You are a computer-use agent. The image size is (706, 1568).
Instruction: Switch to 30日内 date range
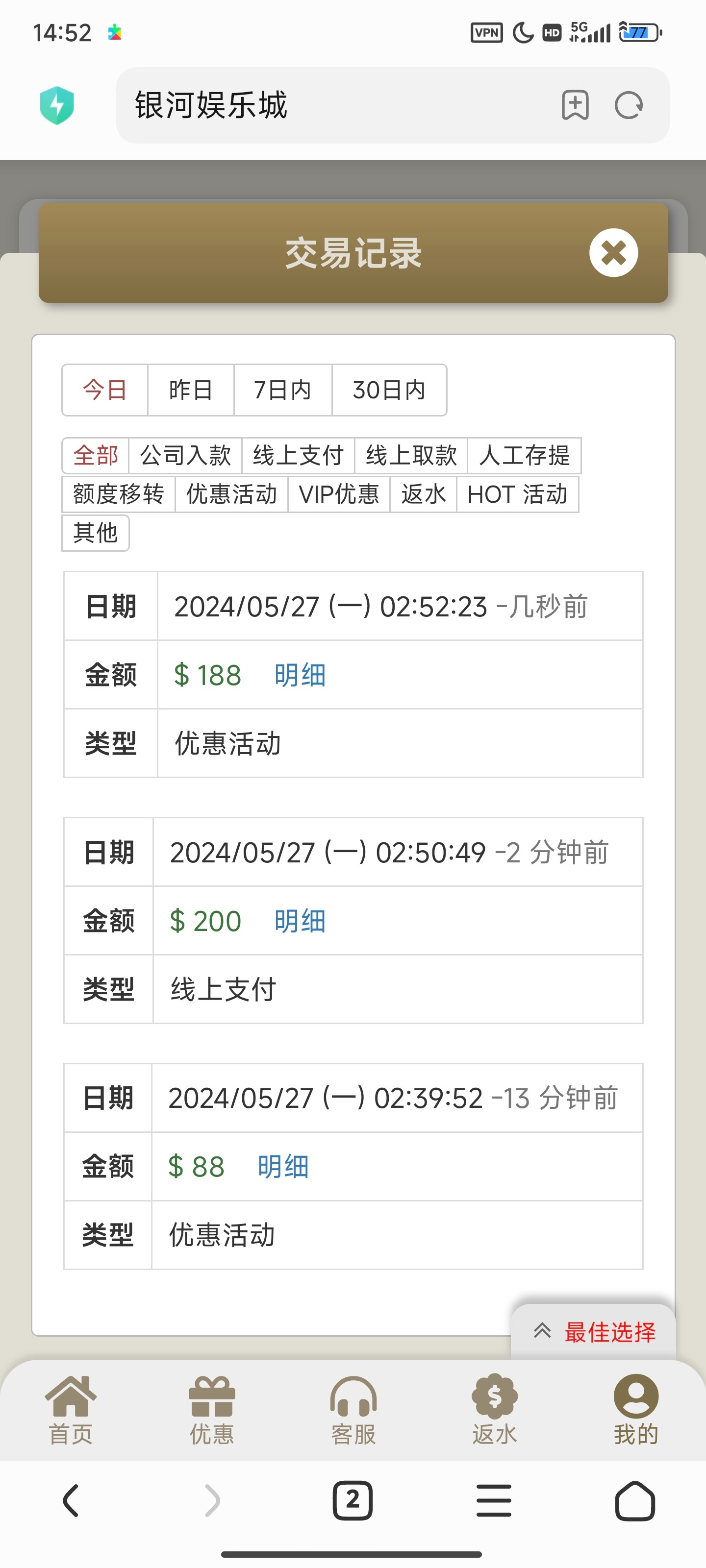[x=389, y=390]
